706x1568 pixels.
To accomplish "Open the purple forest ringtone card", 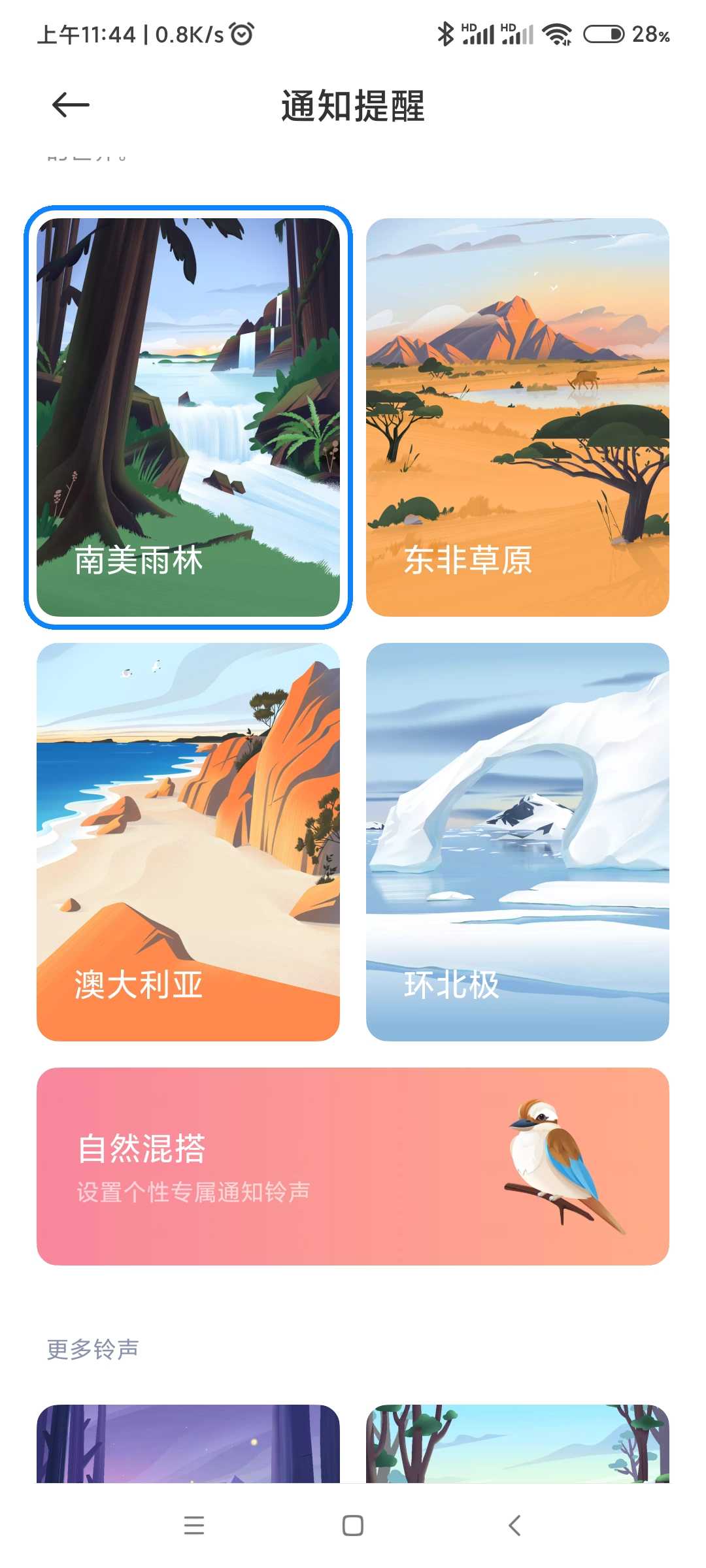I will click(x=188, y=1444).
